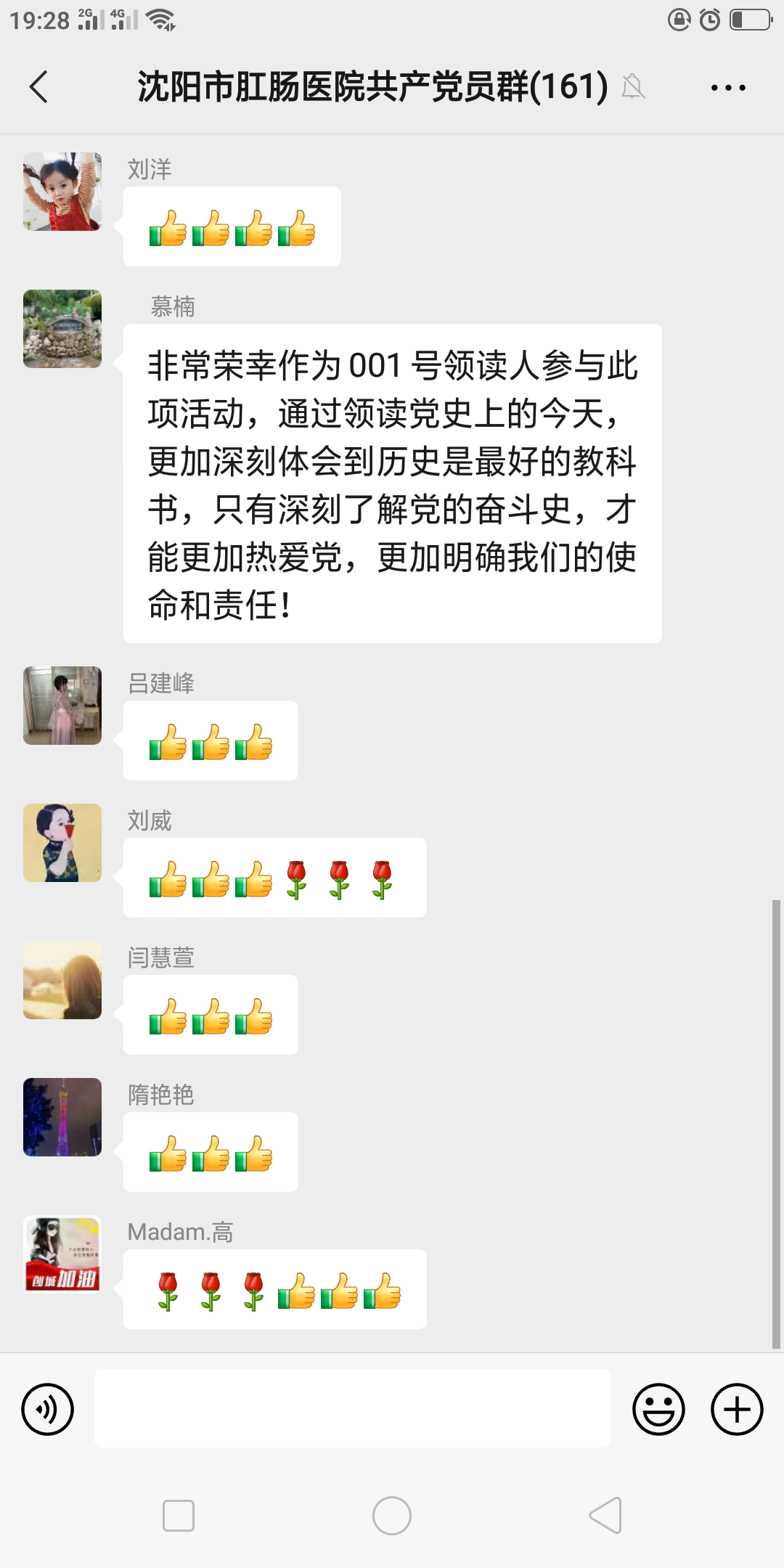Open the emoji picker
This screenshot has width=784, height=1568.
point(658,1409)
